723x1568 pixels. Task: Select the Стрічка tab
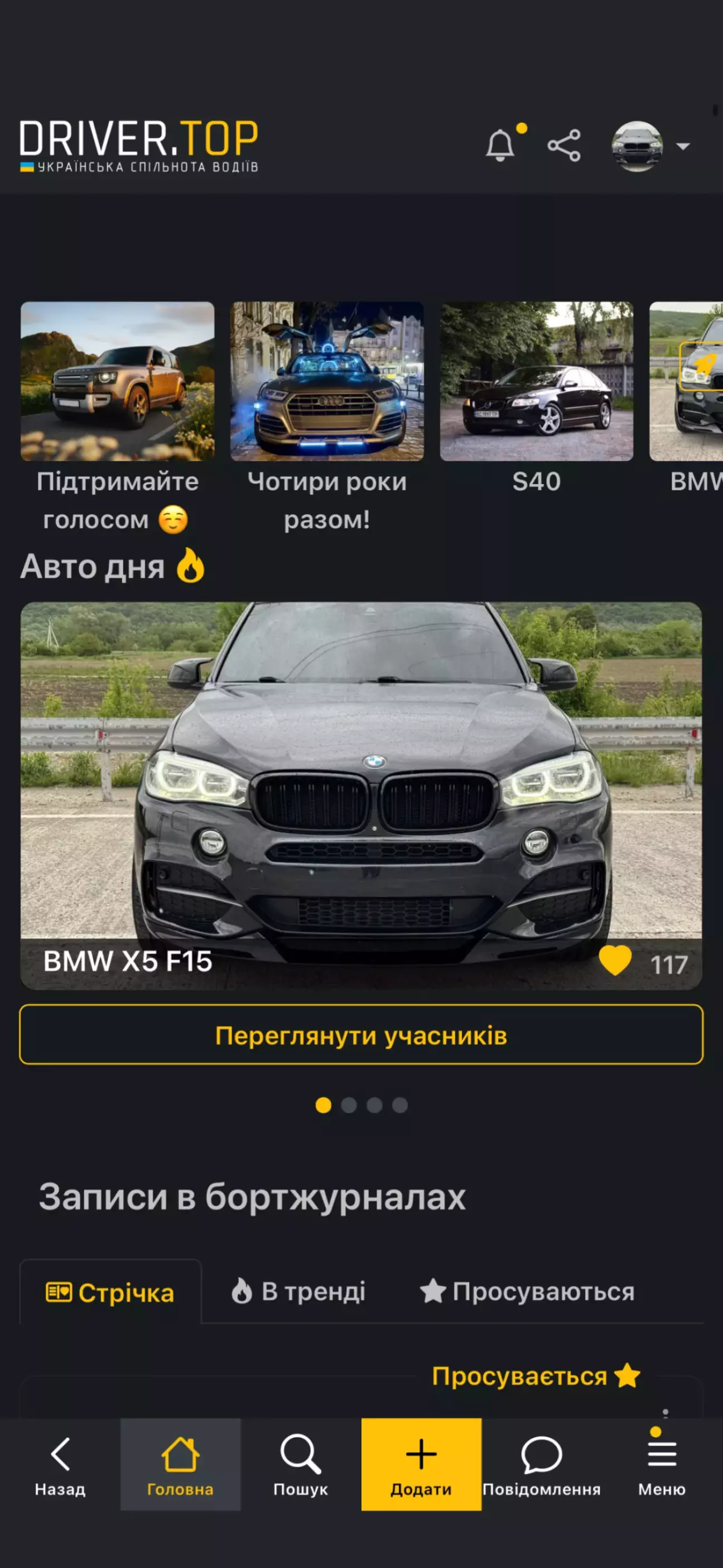click(111, 1292)
